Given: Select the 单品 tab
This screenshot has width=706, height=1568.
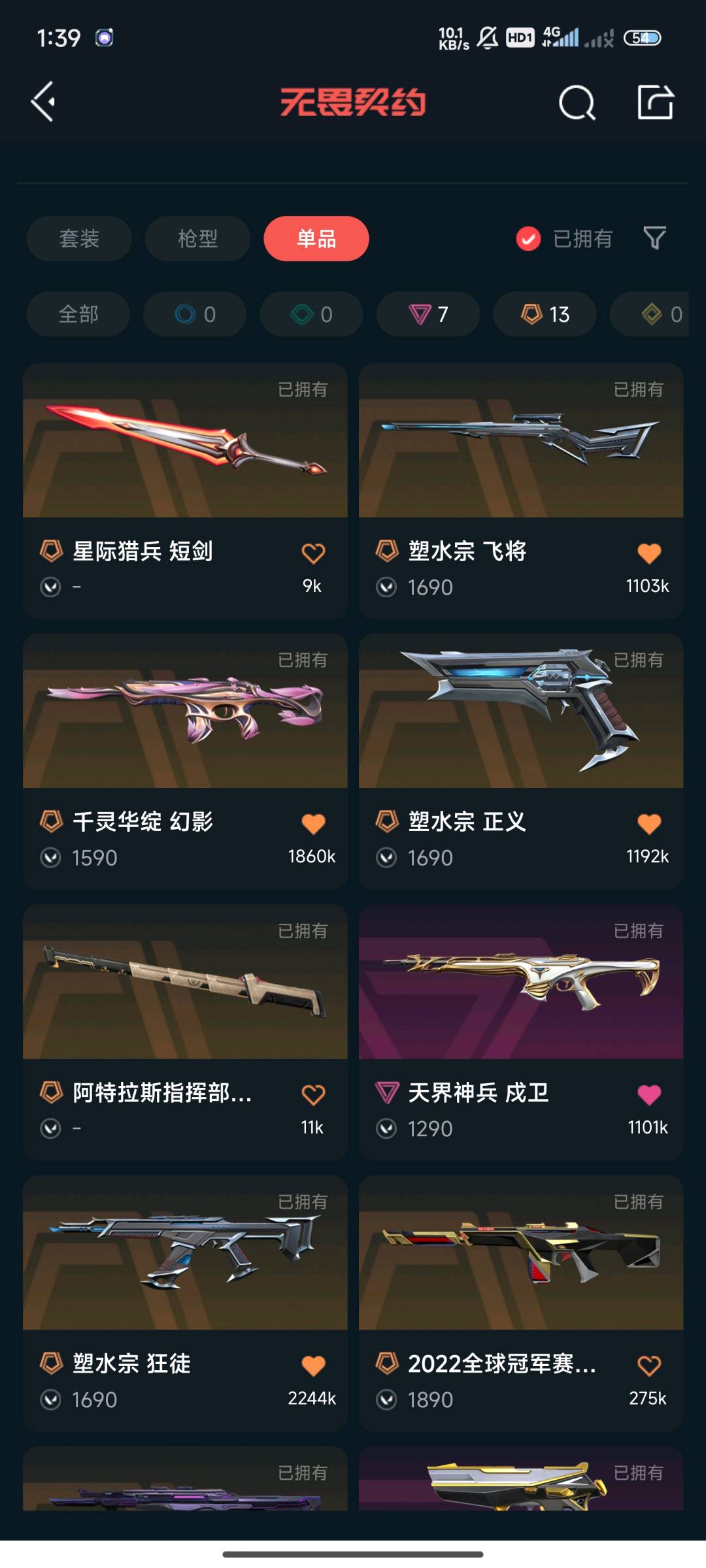Looking at the screenshot, I should click(316, 238).
